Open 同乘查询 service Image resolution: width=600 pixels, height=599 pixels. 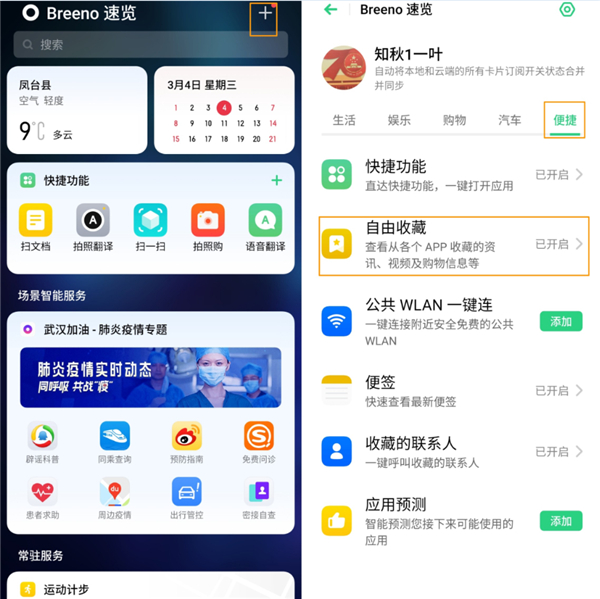click(114, 442)
